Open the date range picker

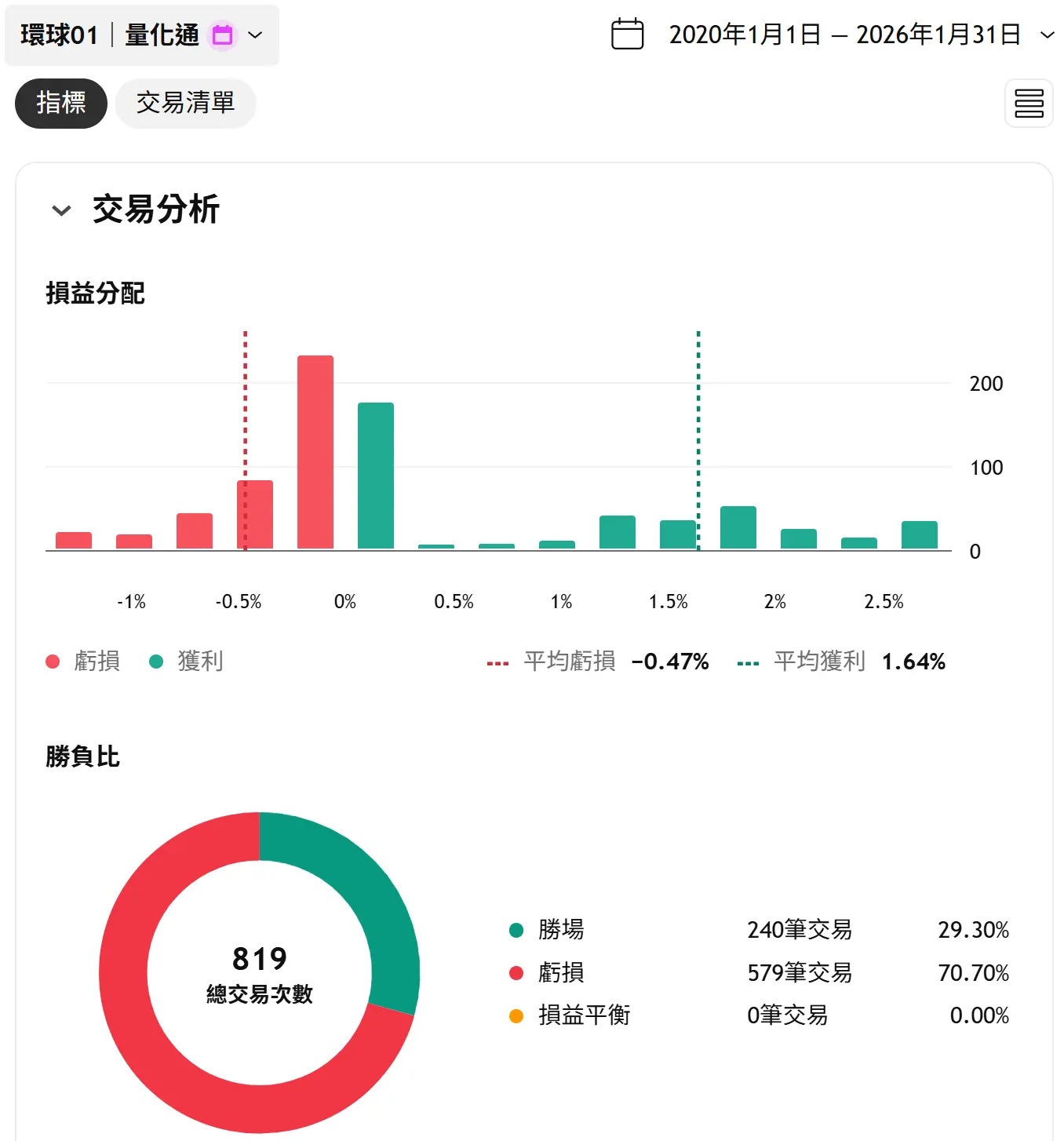pyautogui.click(x=833, y=35)
